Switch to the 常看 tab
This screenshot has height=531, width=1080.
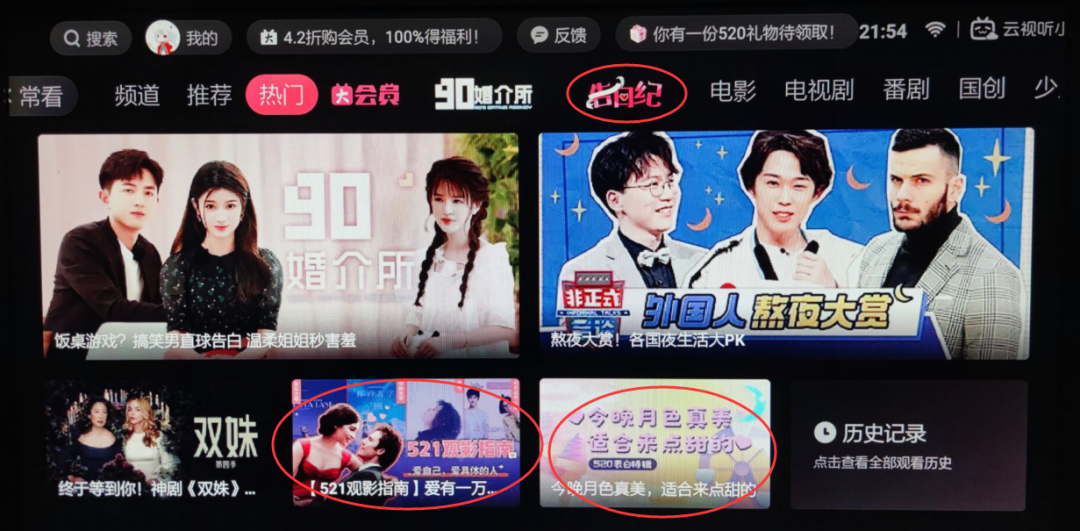pos(41,96)
